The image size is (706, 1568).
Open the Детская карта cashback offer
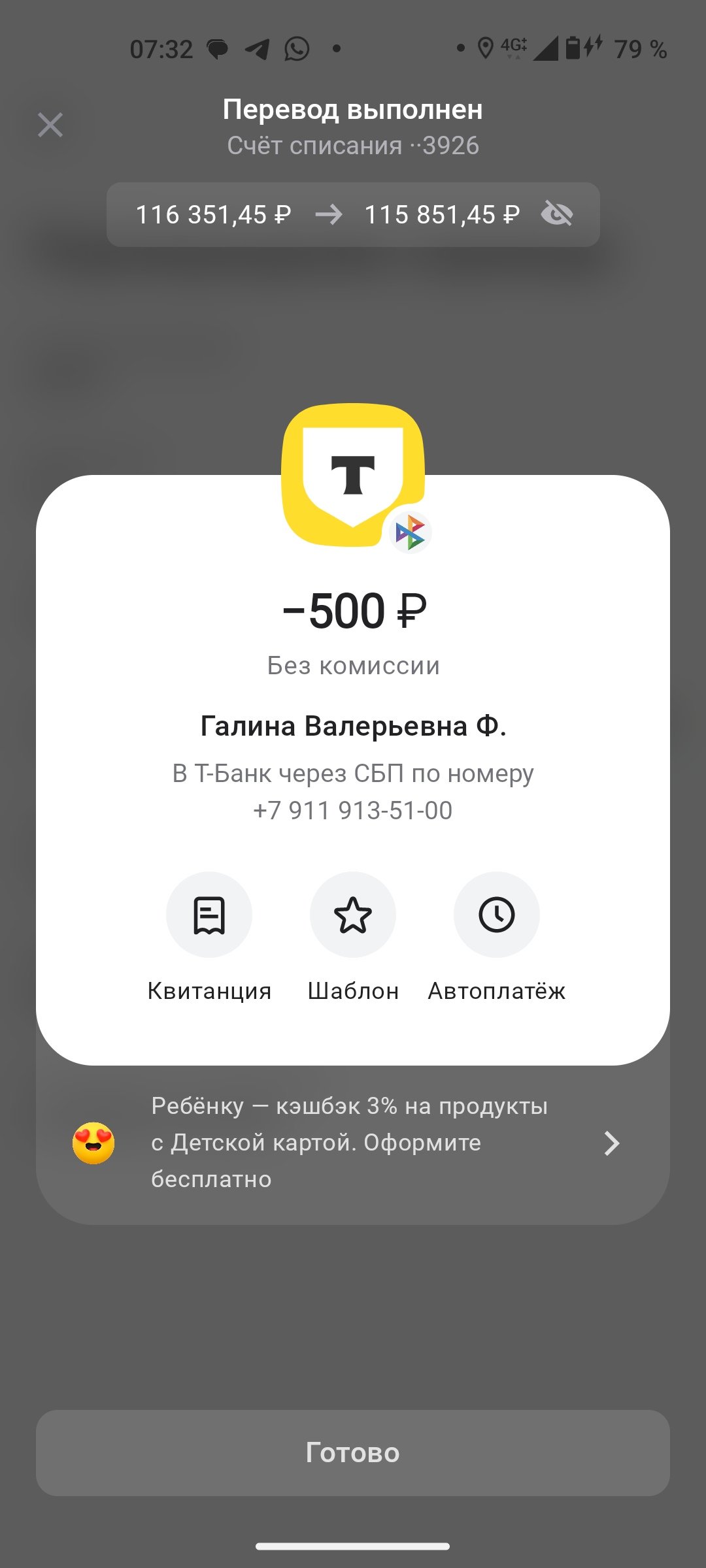click(353, 1143)
